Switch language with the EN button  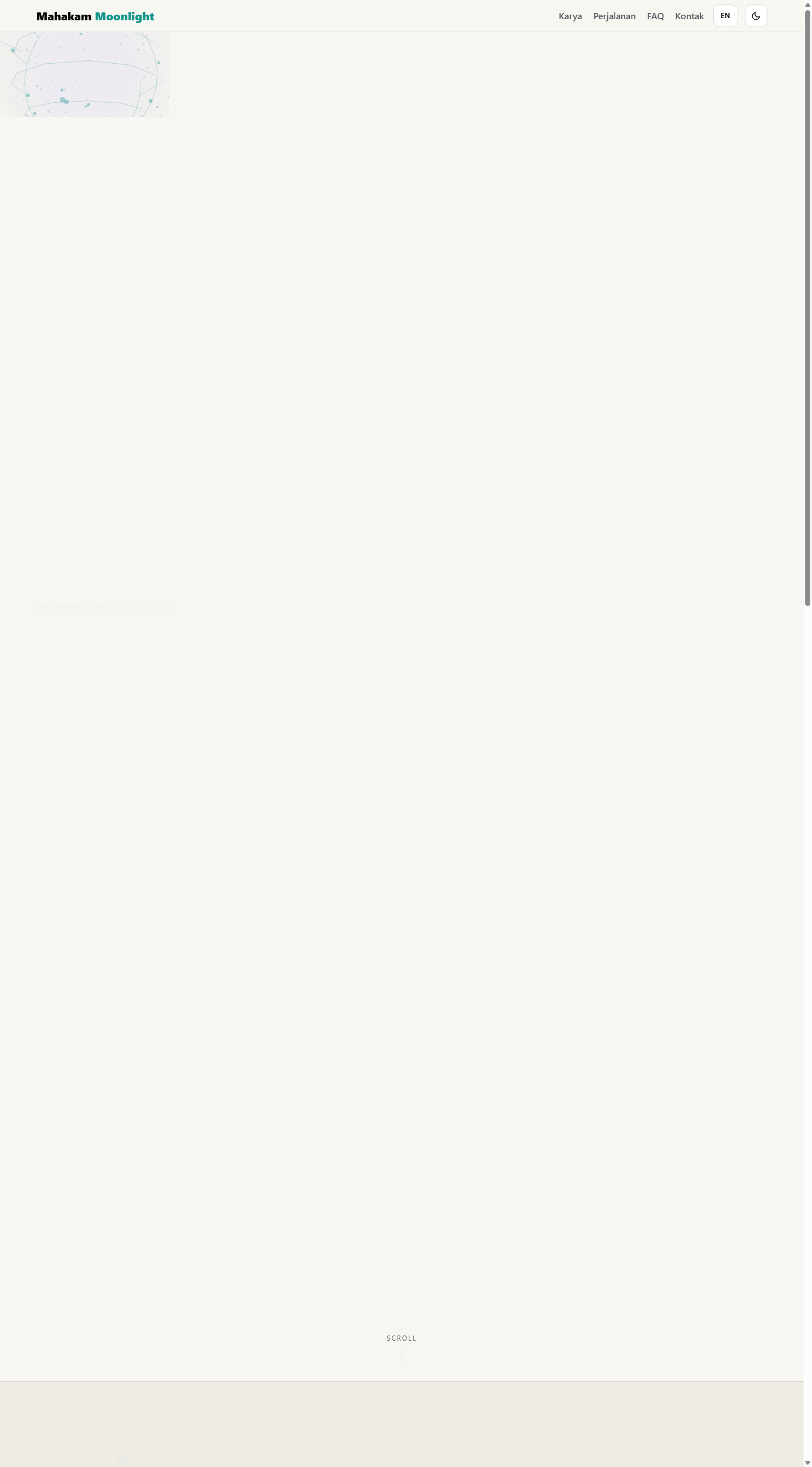(x=725, y=16)
